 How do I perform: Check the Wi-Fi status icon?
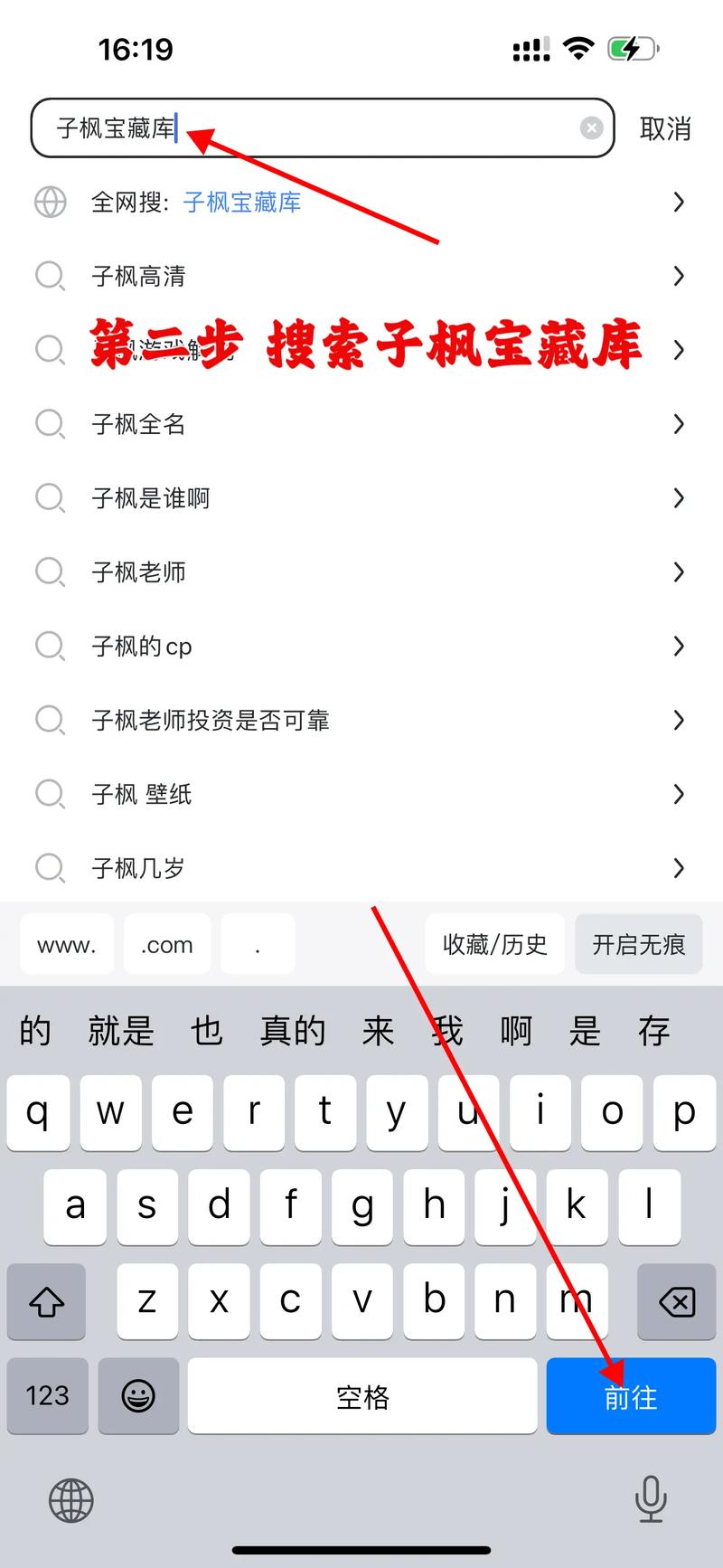(x=578, y=49)
